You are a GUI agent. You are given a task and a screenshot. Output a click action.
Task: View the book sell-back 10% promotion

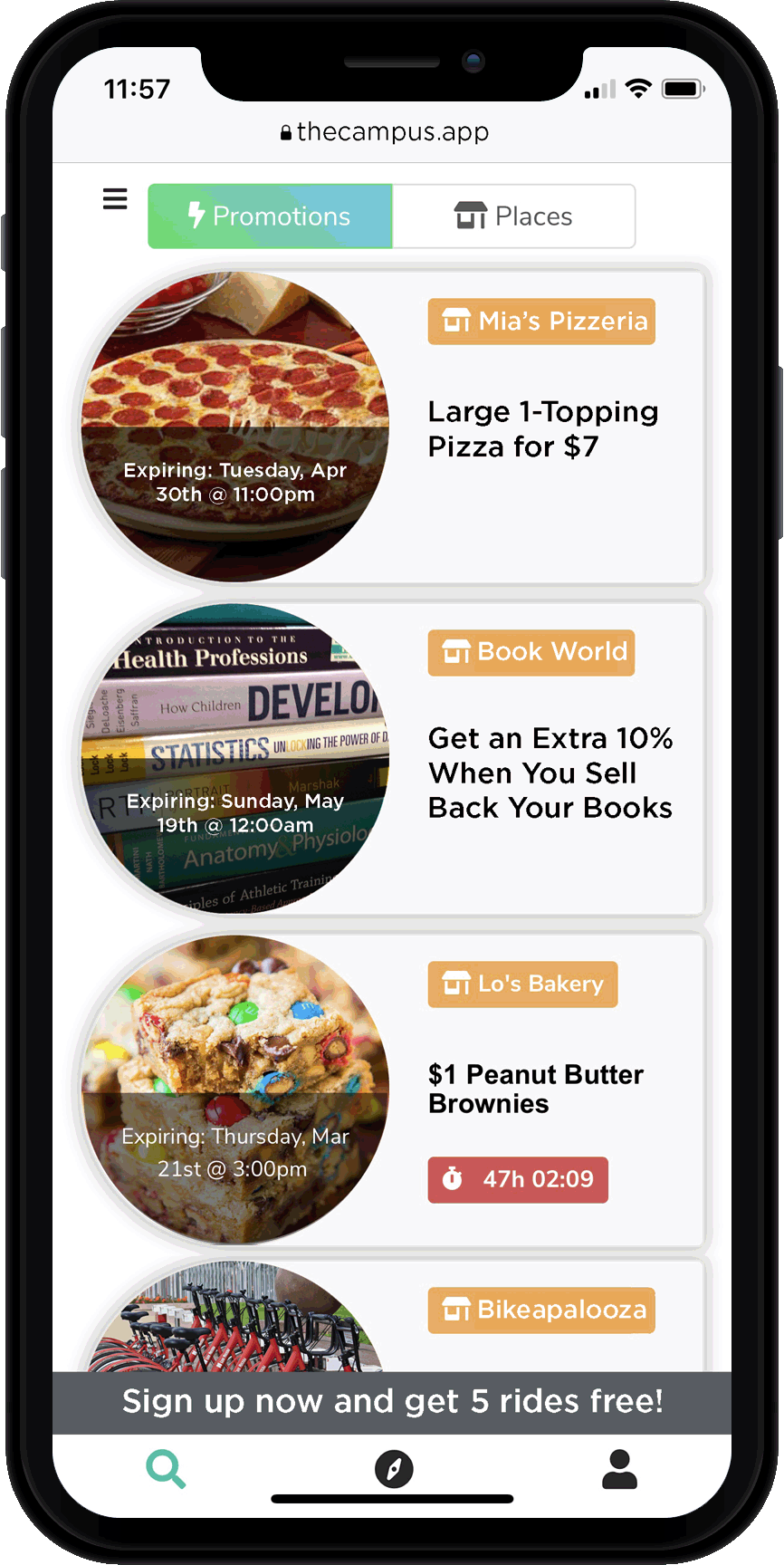pyautogui.click(x=550, y=773)
